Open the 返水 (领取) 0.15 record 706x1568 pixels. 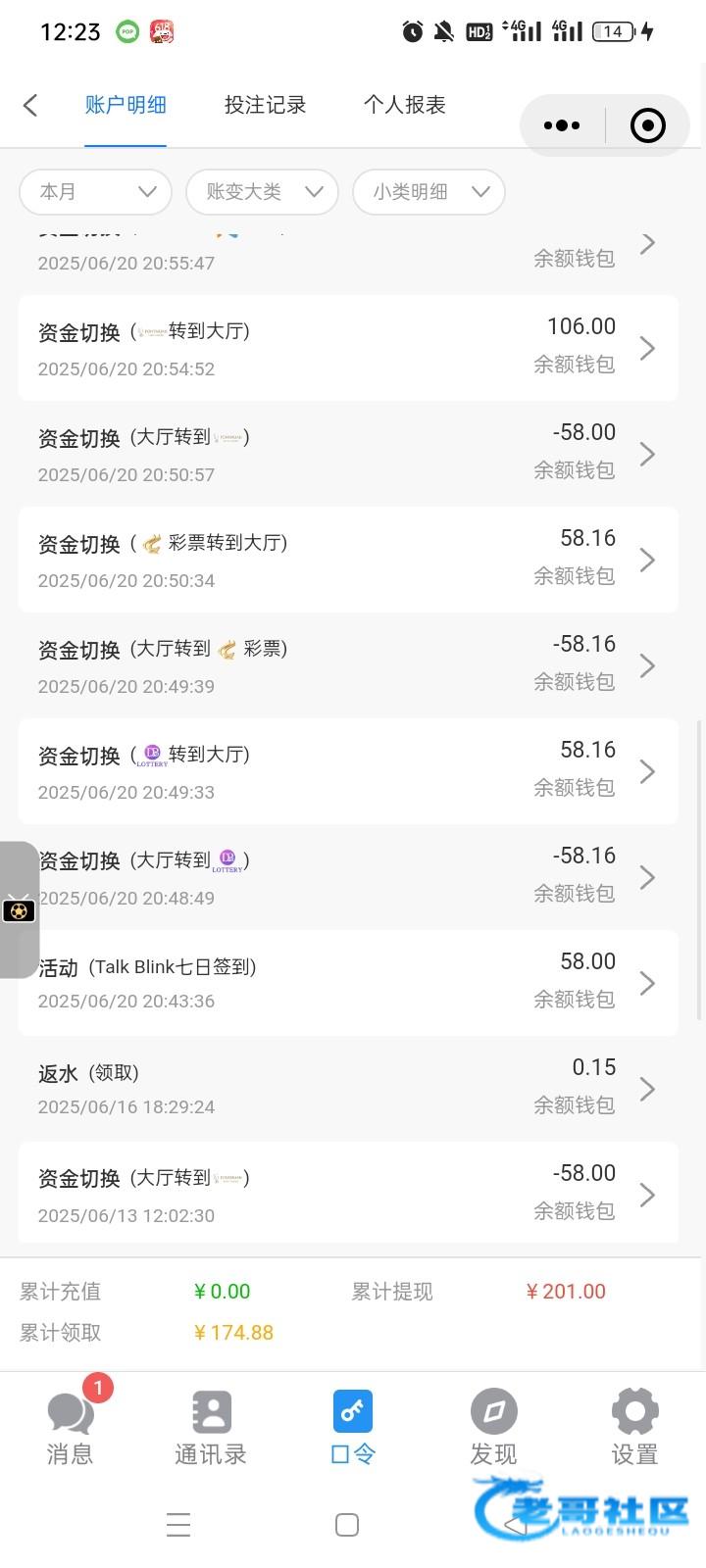(348, 1089)
